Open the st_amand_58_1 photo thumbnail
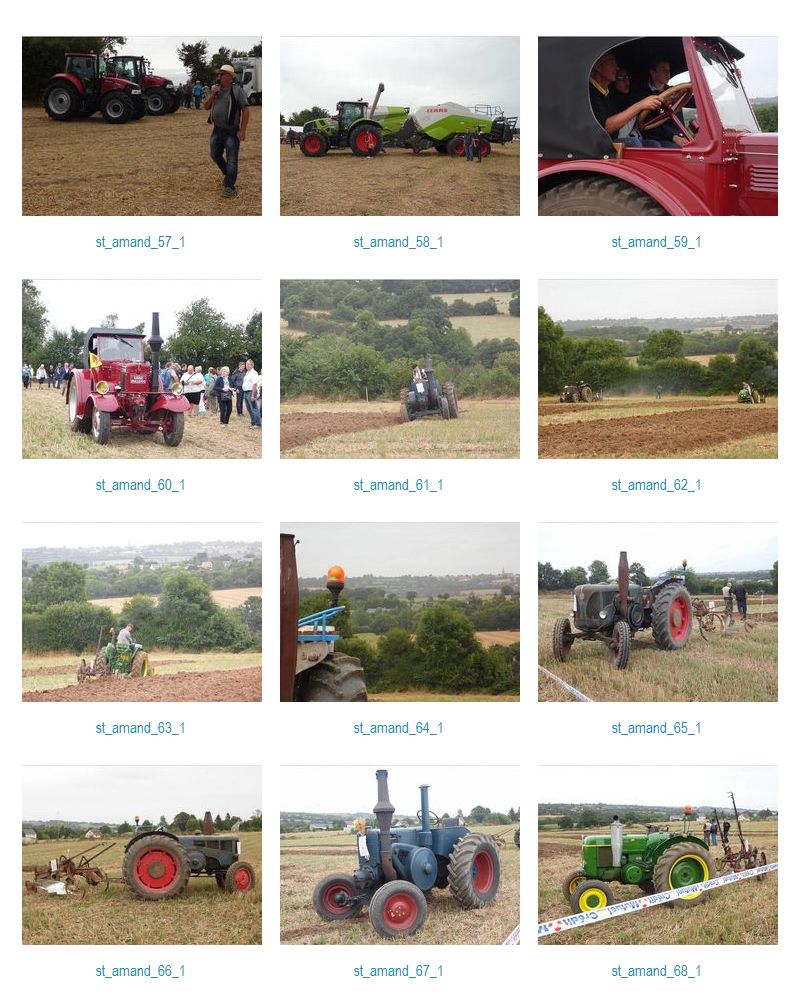 coord(399,126)
